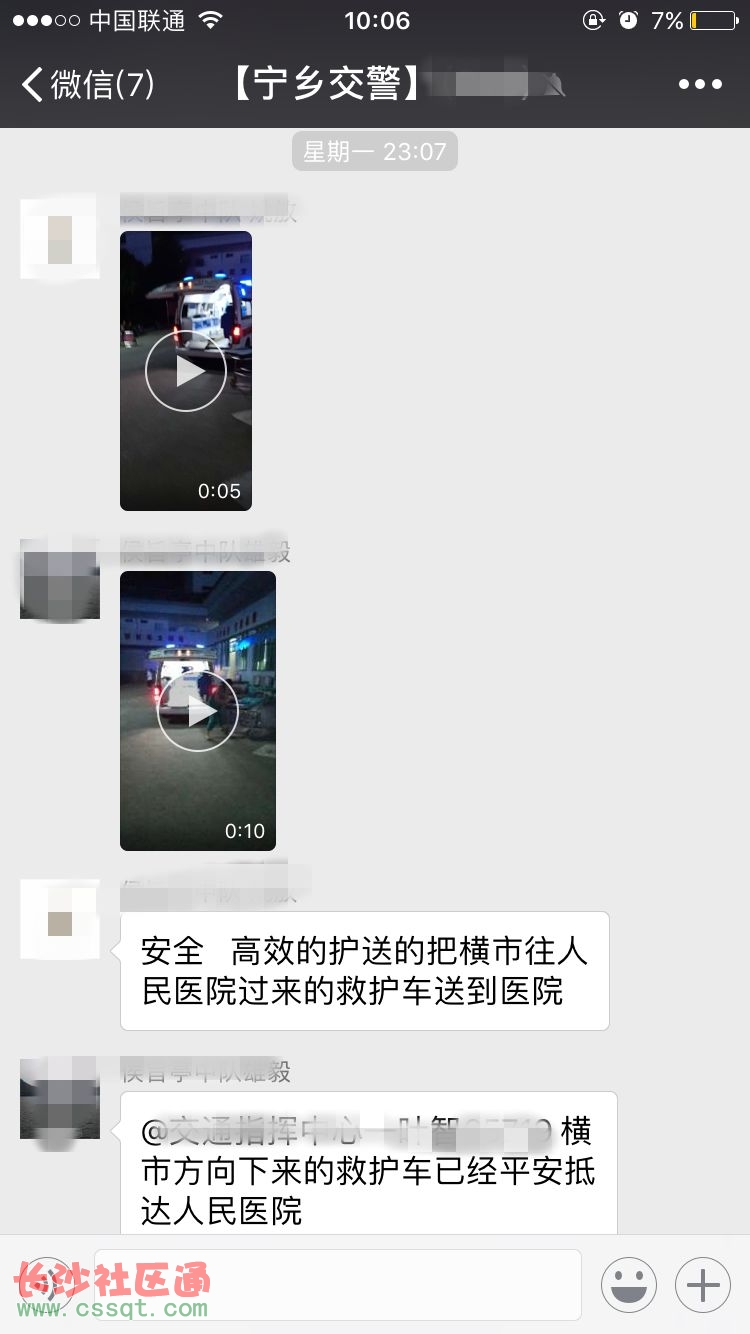Play the 0:05 video message
Viewport: 750px width, 1334px height.
pos(186,371)
